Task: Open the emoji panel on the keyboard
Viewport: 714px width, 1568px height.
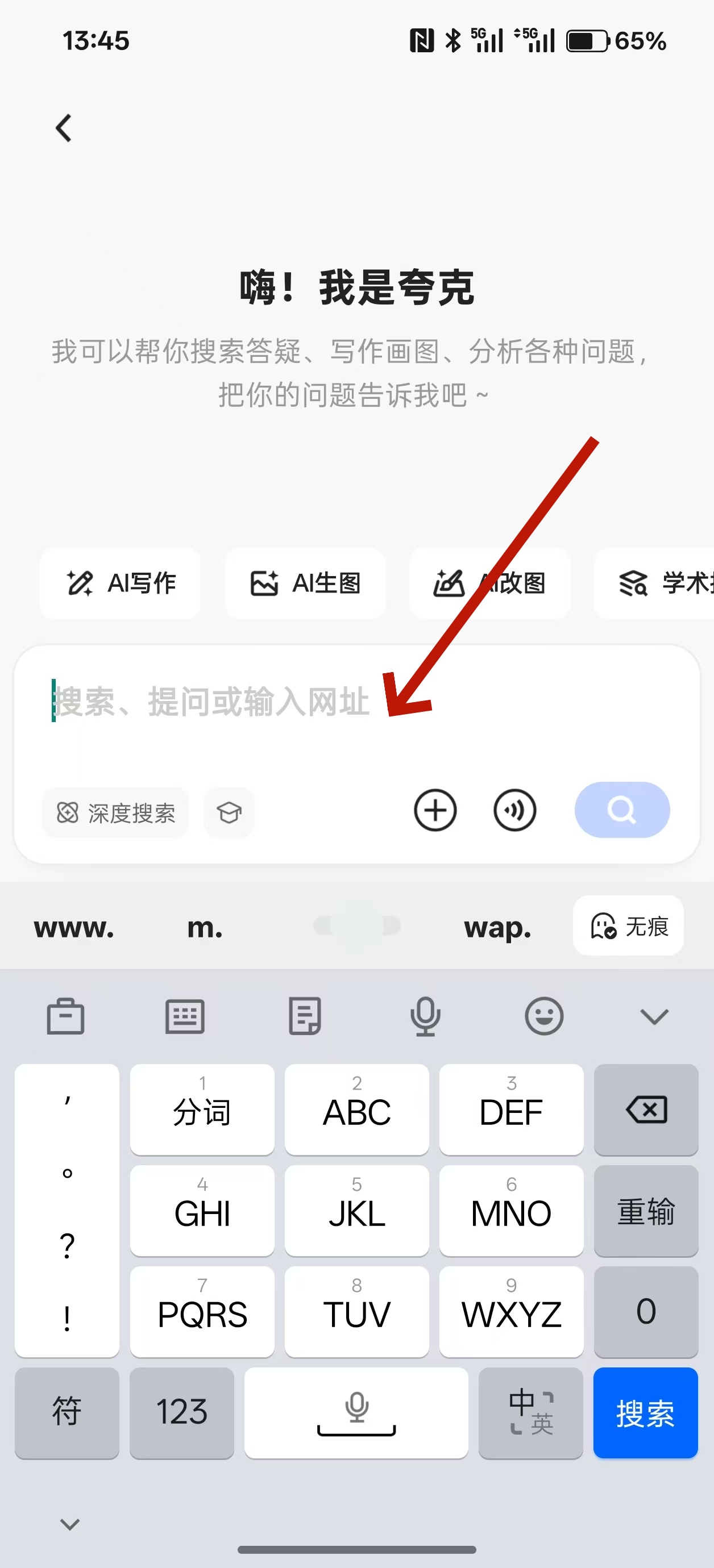Action: point(543,1014)
